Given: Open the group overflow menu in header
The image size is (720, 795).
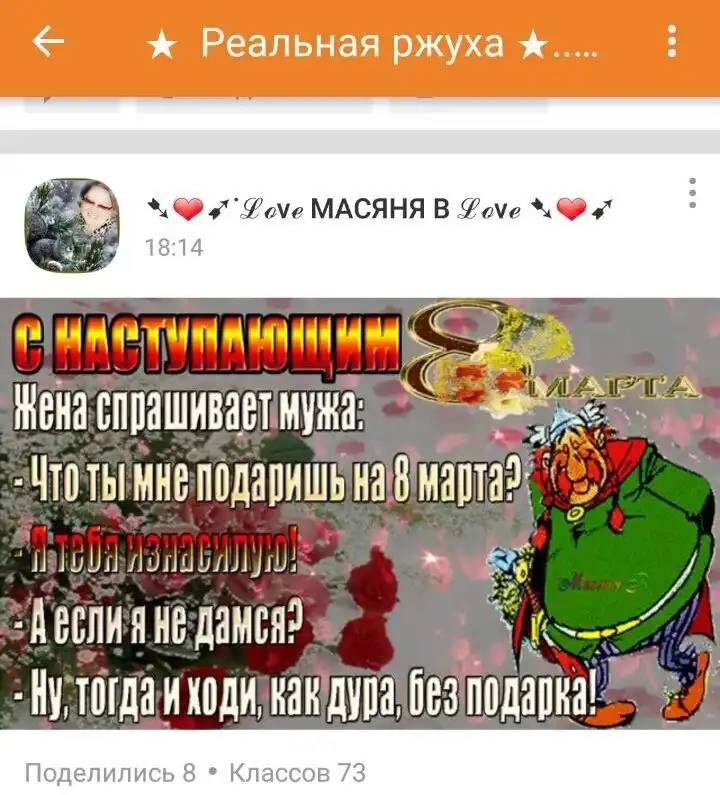Looking at the screenshot, I should pos(673,43).
